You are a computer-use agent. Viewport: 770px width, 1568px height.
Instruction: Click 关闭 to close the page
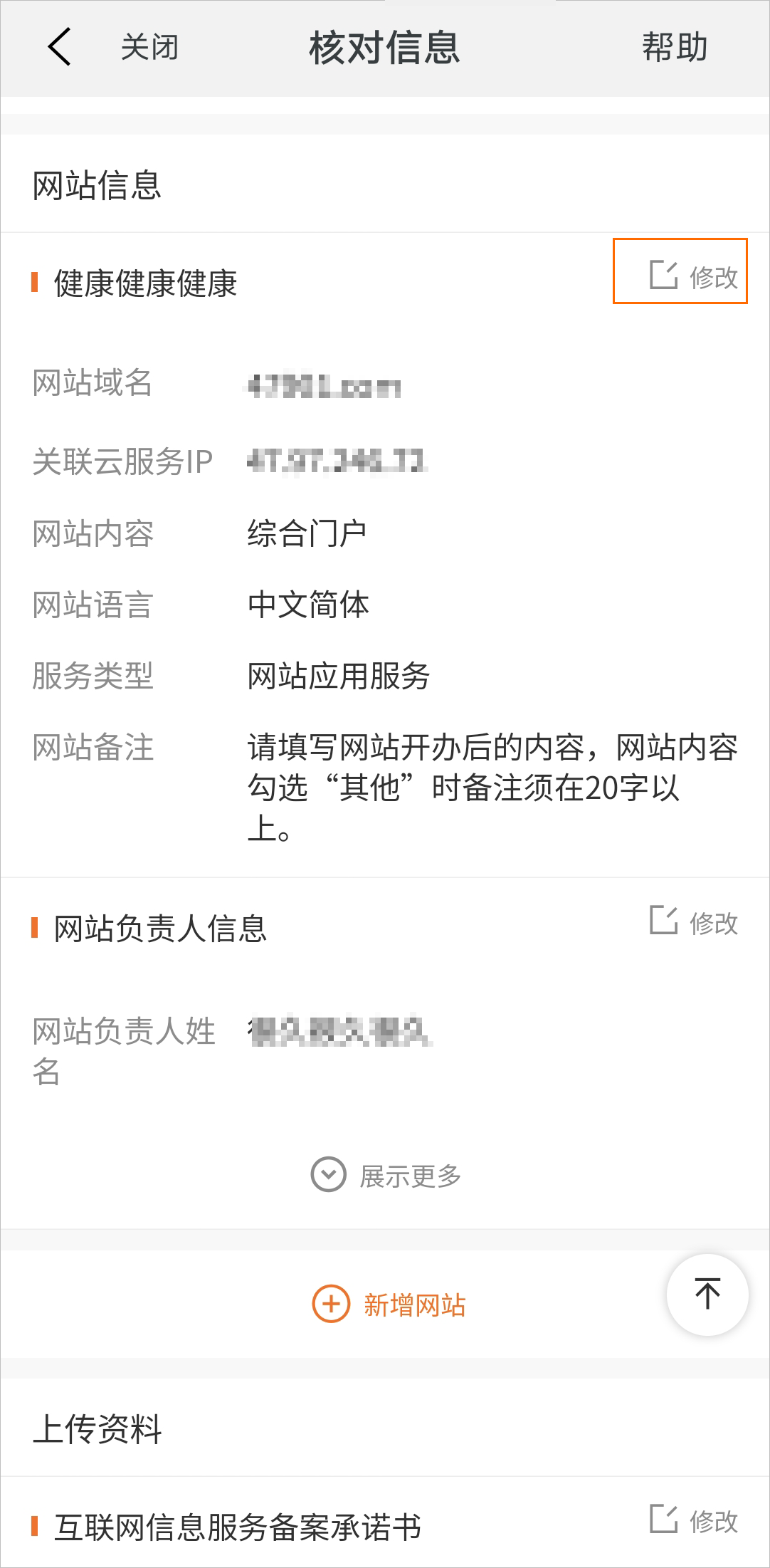(149, 46)
